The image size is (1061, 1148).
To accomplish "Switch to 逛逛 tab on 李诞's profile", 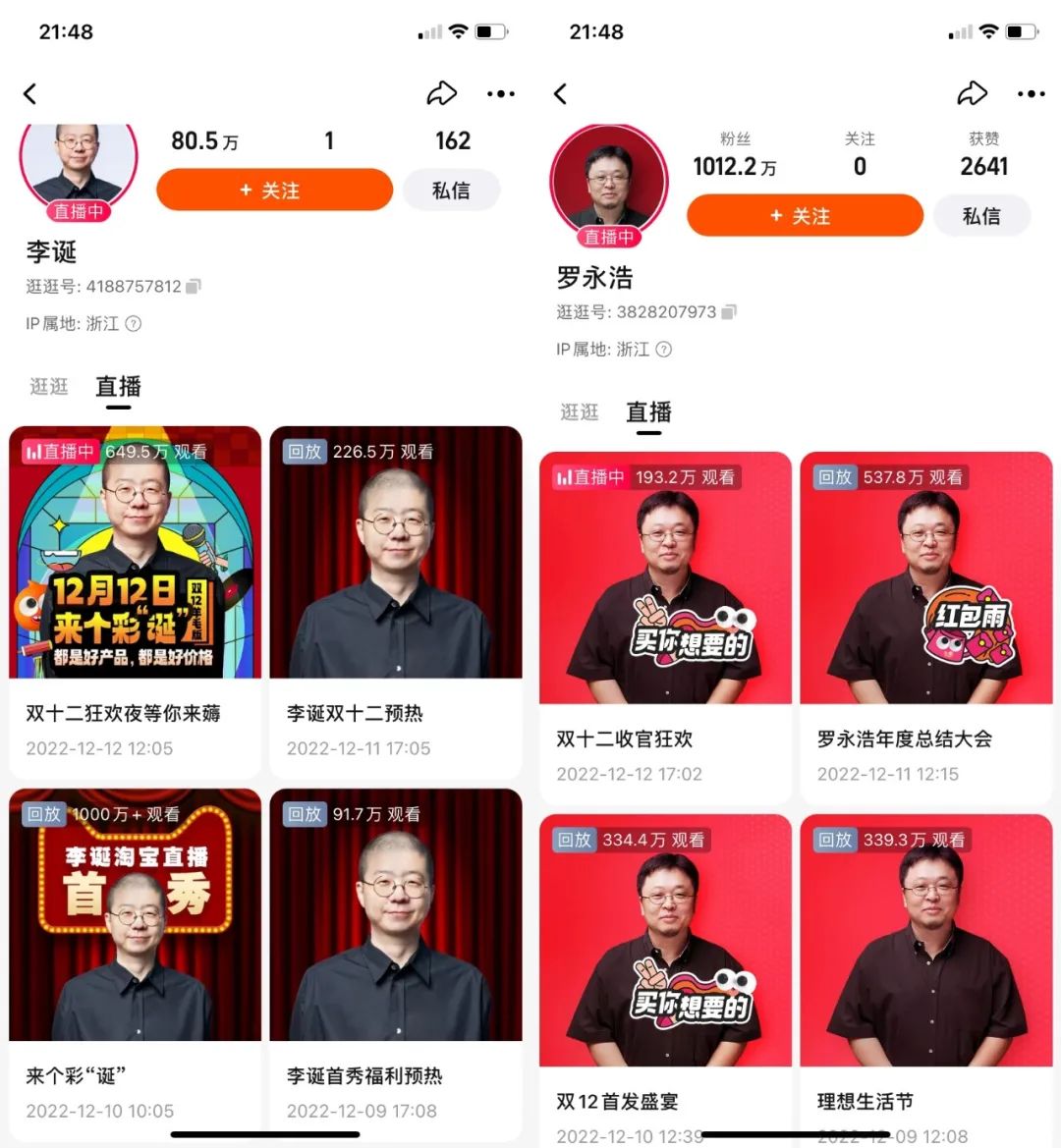I will (49, 387).
